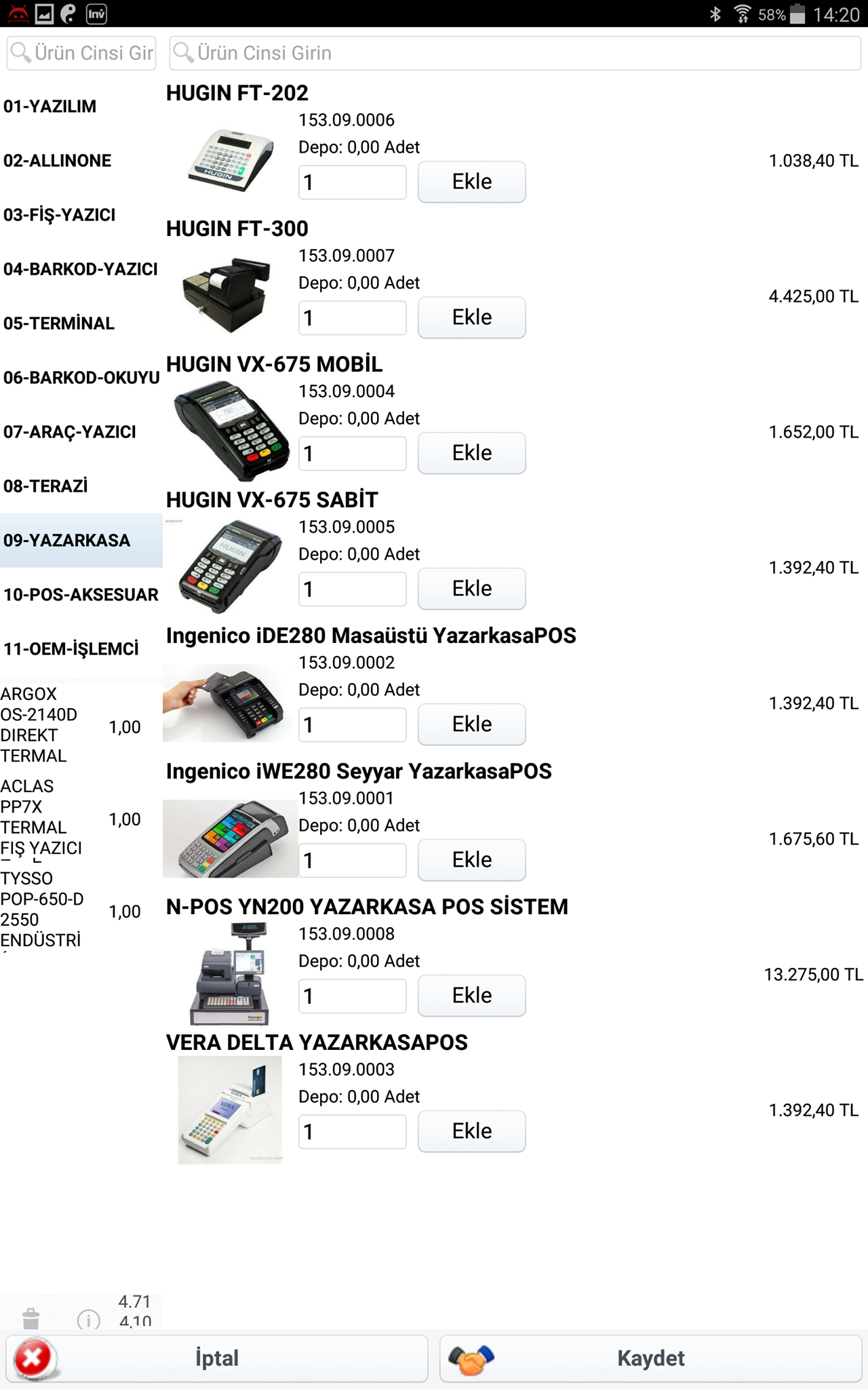Open the 10-POS-AKSESUAR category
This screenshot has width=868, height=1389.
(x=81, y=595)
